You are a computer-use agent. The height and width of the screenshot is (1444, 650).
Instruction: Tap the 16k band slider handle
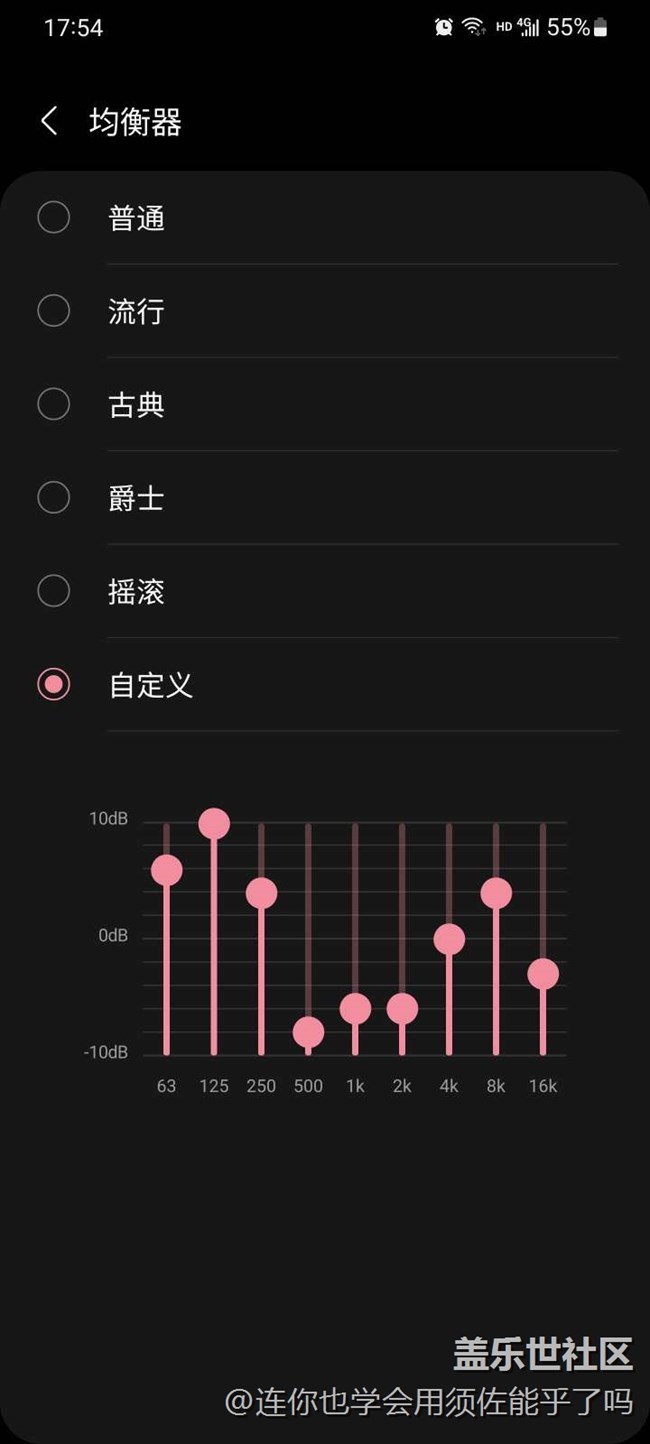[543, 973]
